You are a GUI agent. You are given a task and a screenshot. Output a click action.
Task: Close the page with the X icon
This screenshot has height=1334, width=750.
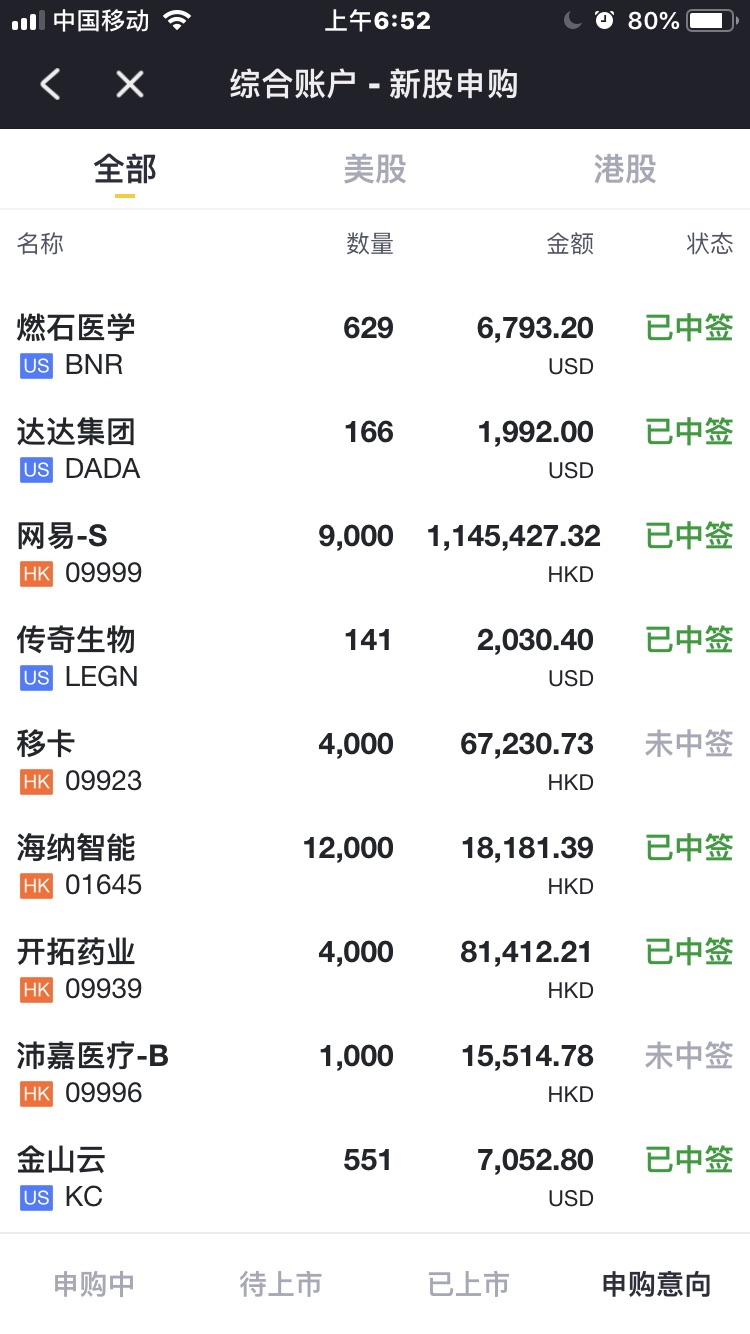click(130, 85)
